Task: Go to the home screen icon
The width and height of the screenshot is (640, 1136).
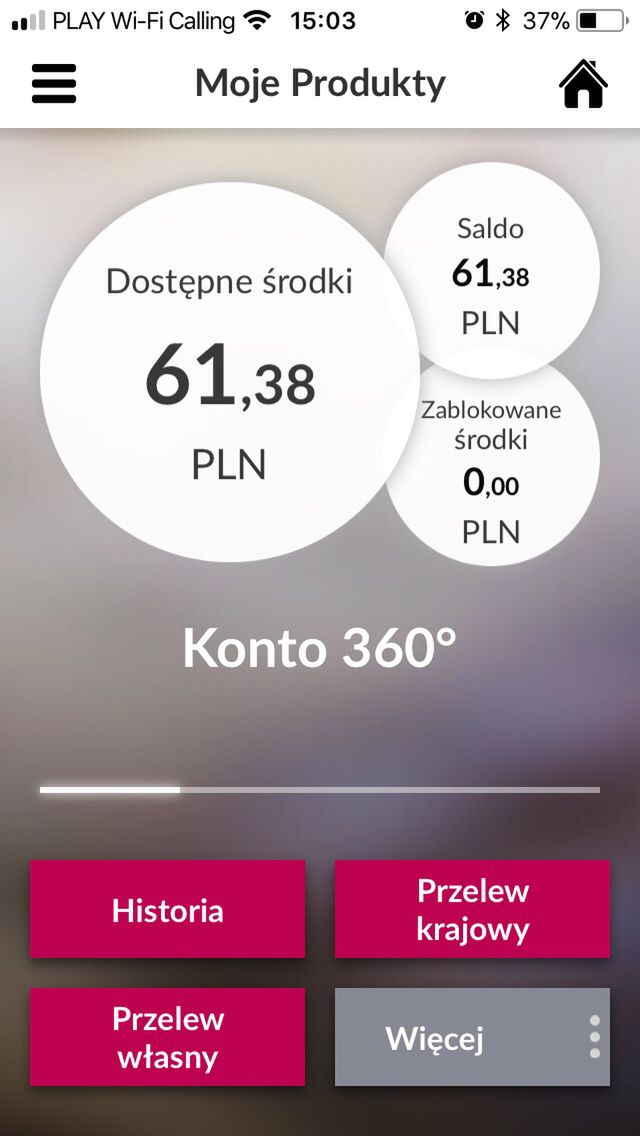Action: pyautogui.click(x=583, y=84)
